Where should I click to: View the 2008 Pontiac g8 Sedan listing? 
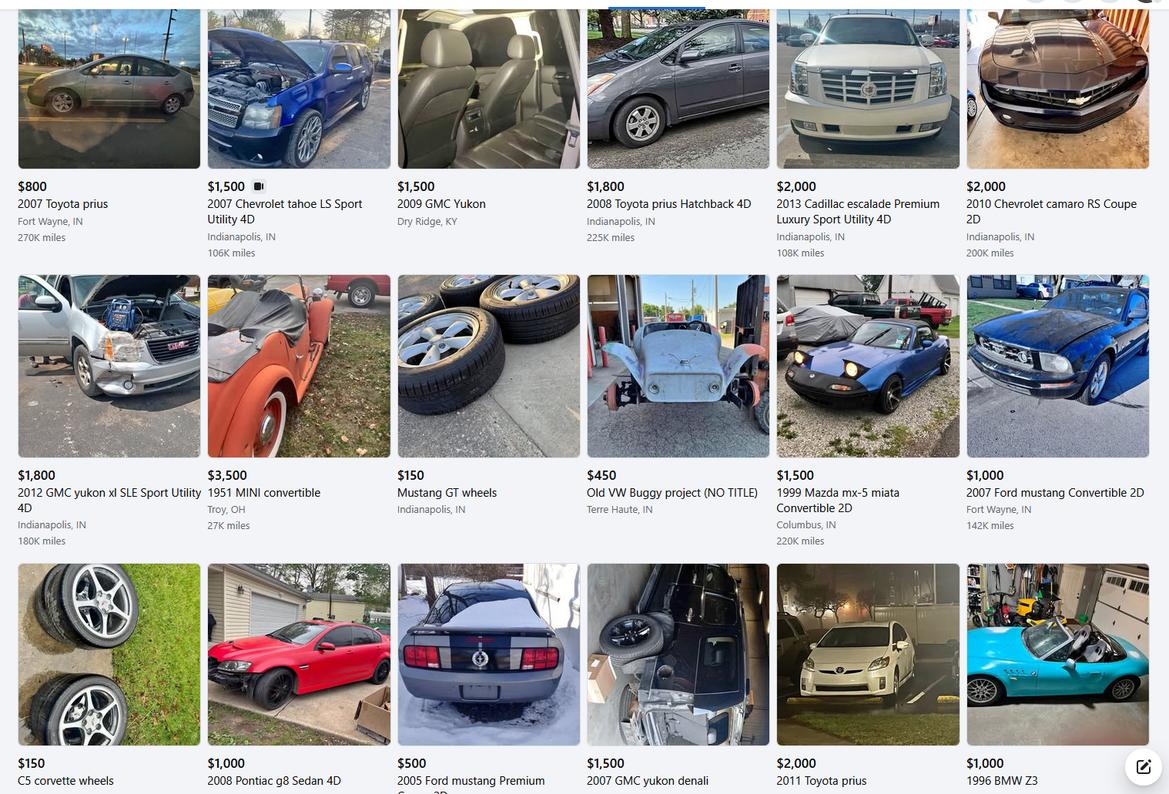click(299, 654)
